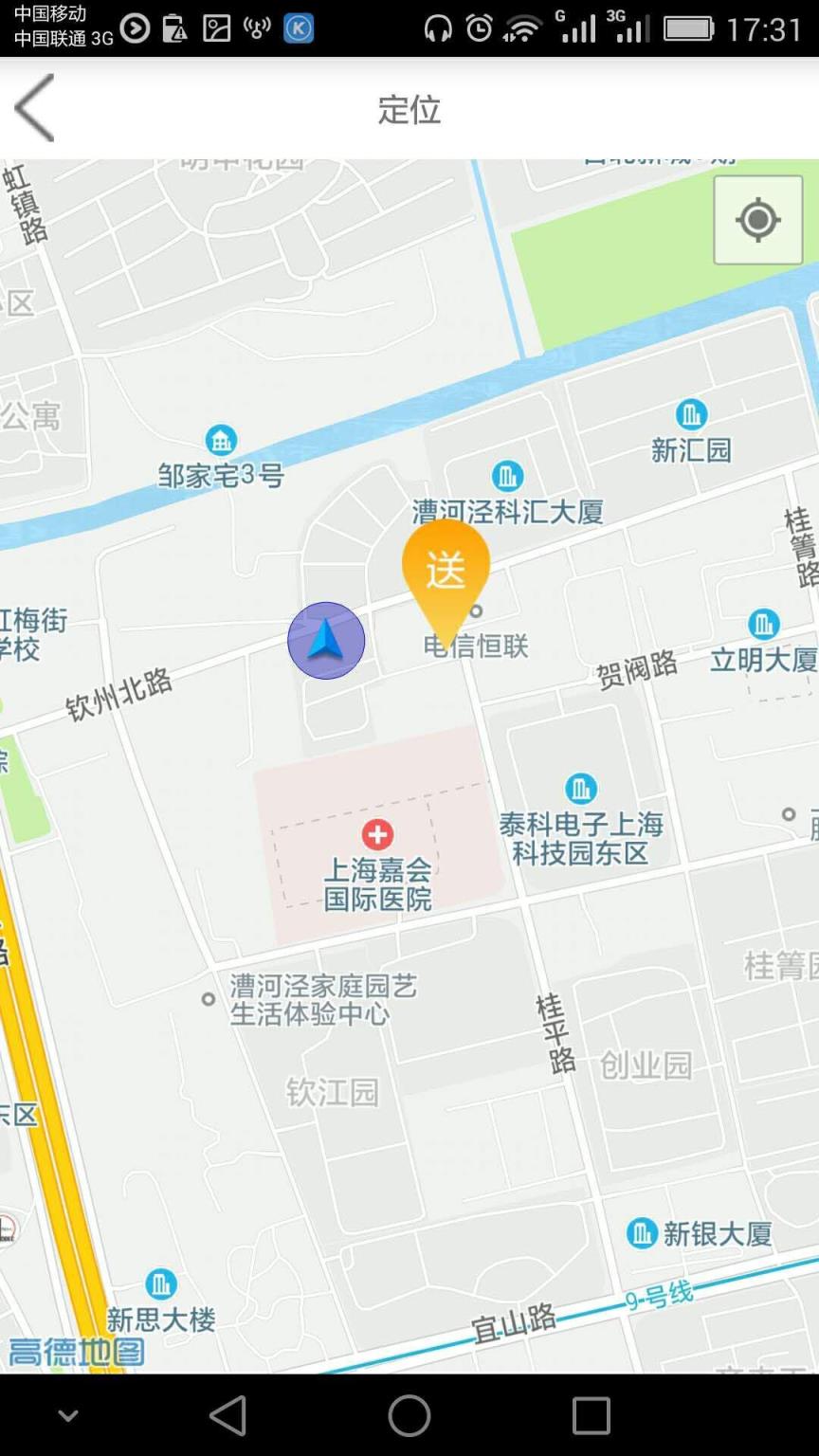The width and height of the screenshot is (819, 1456).
Task: Select the 新银大厦 building icon
Action: (641, 1232)
